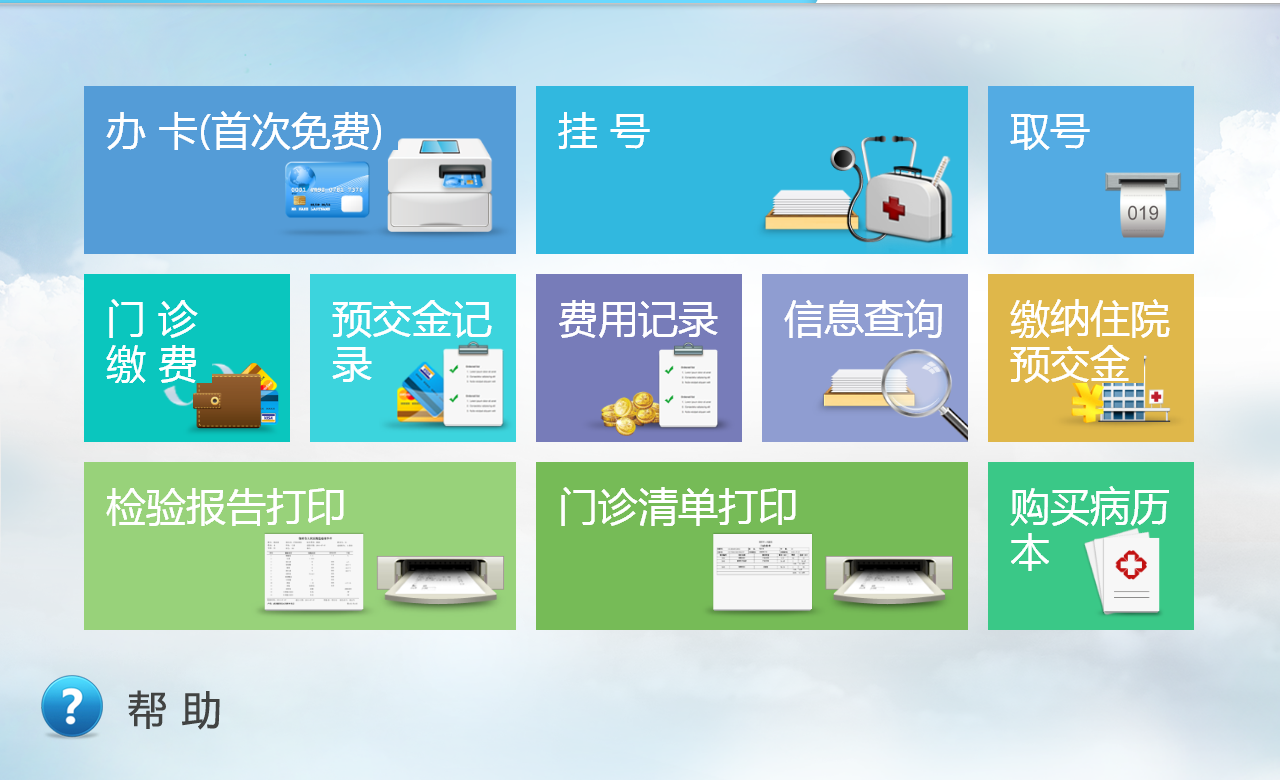
Task: View 预交金记录 deposit records
Action: tap(412, 358)
